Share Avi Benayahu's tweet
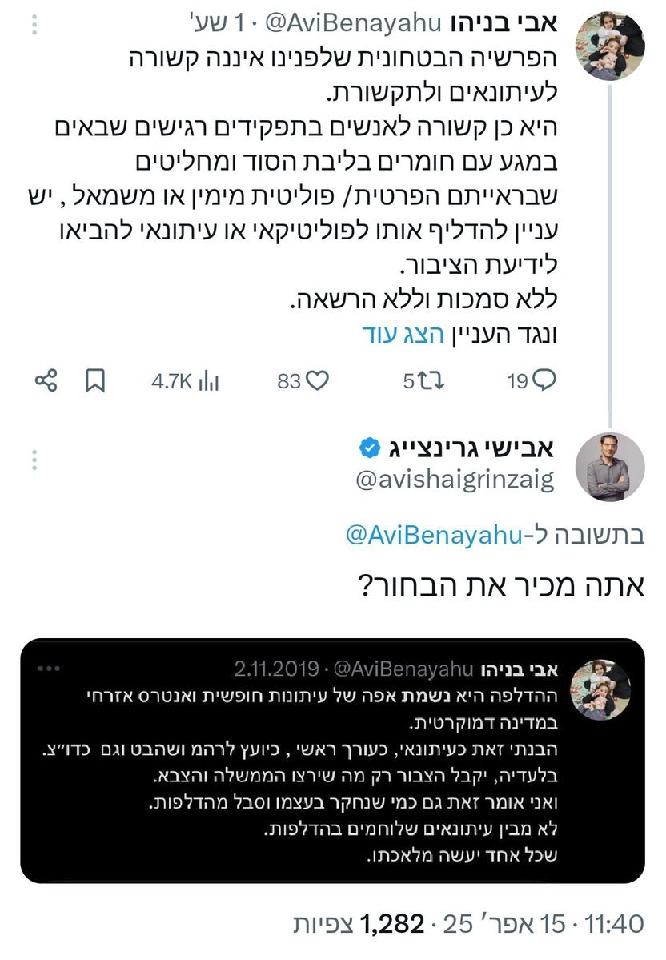The image size is (666, 960). click(x=45, y=380)
